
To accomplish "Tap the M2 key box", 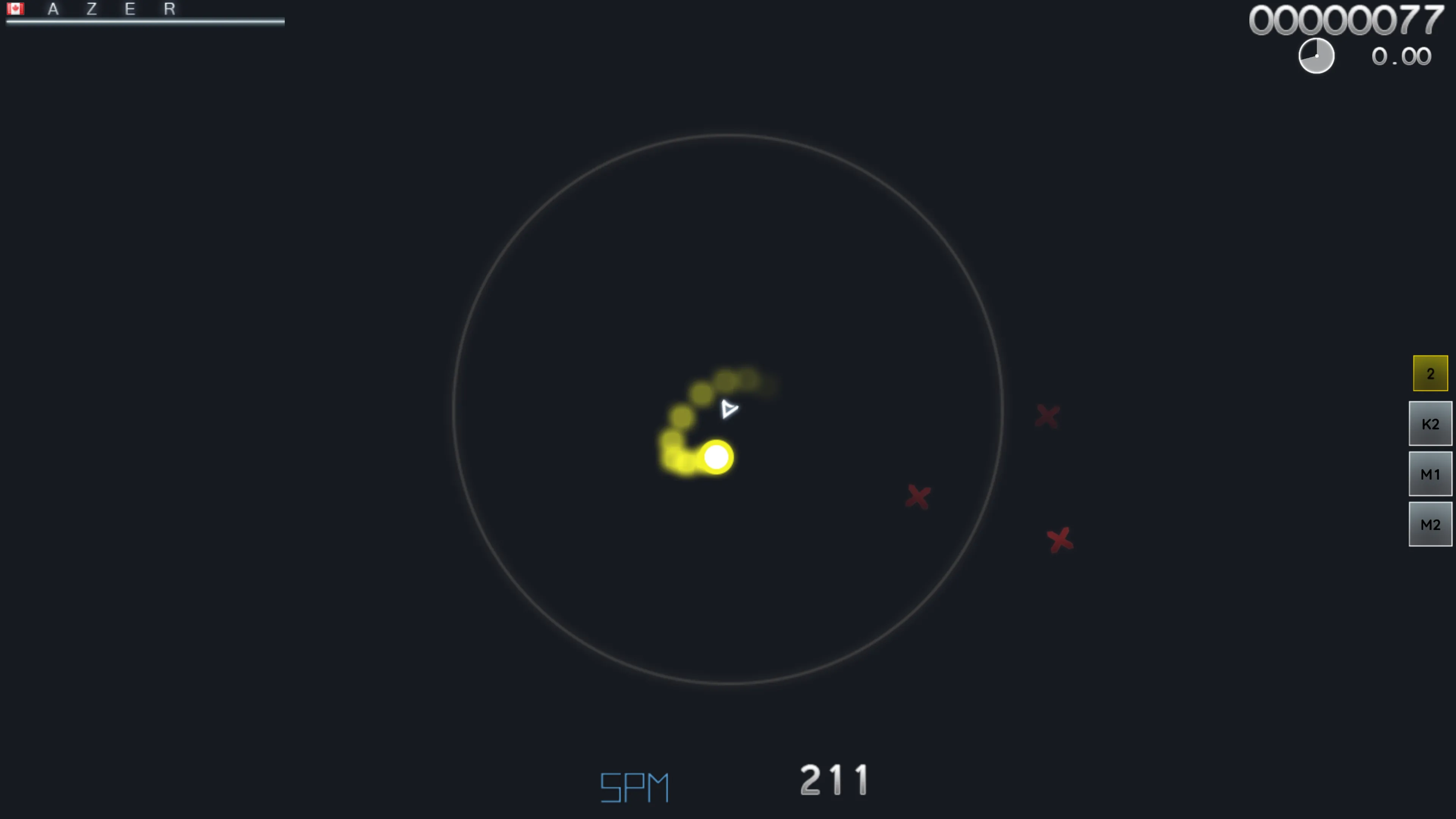I will (1430, 524).
